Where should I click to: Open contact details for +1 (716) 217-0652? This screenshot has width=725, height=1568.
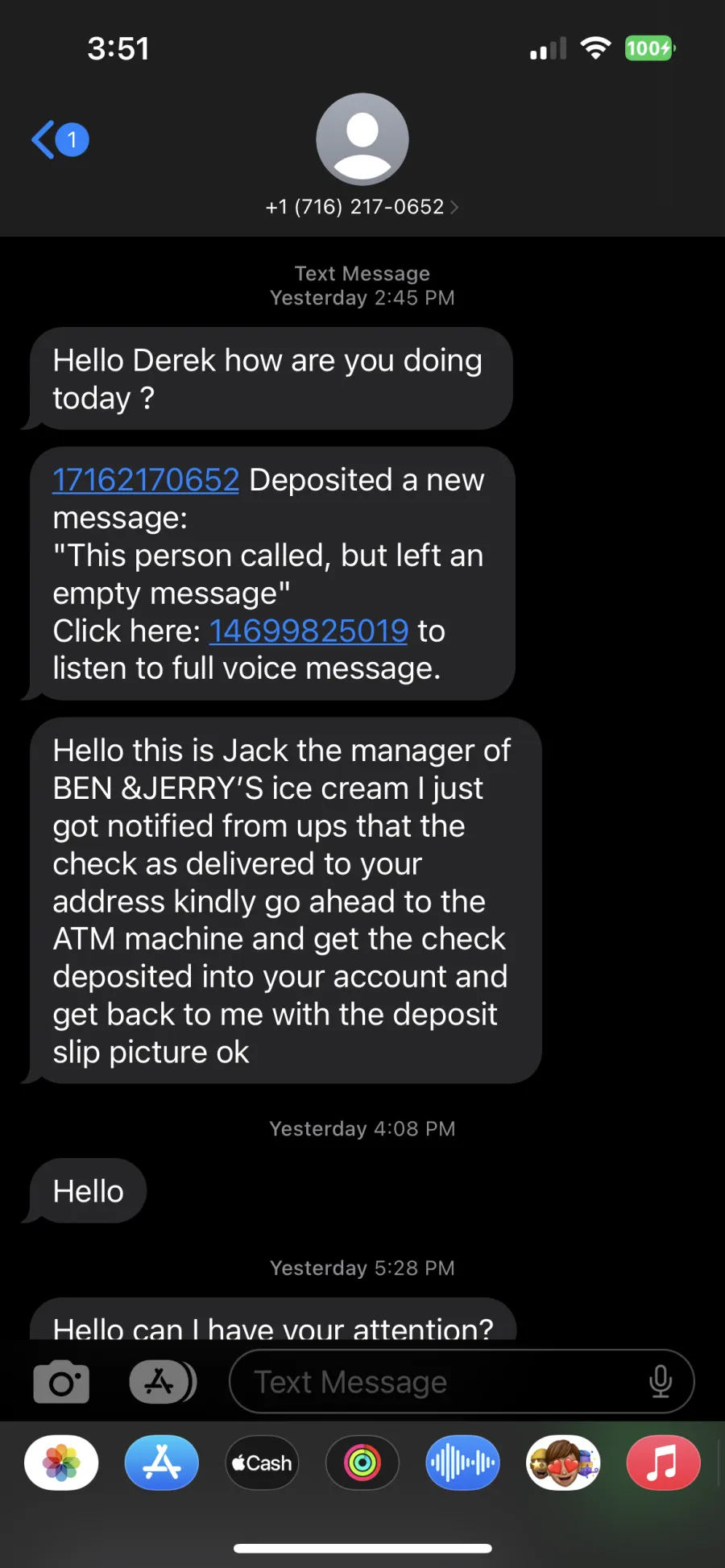(362, 207)
